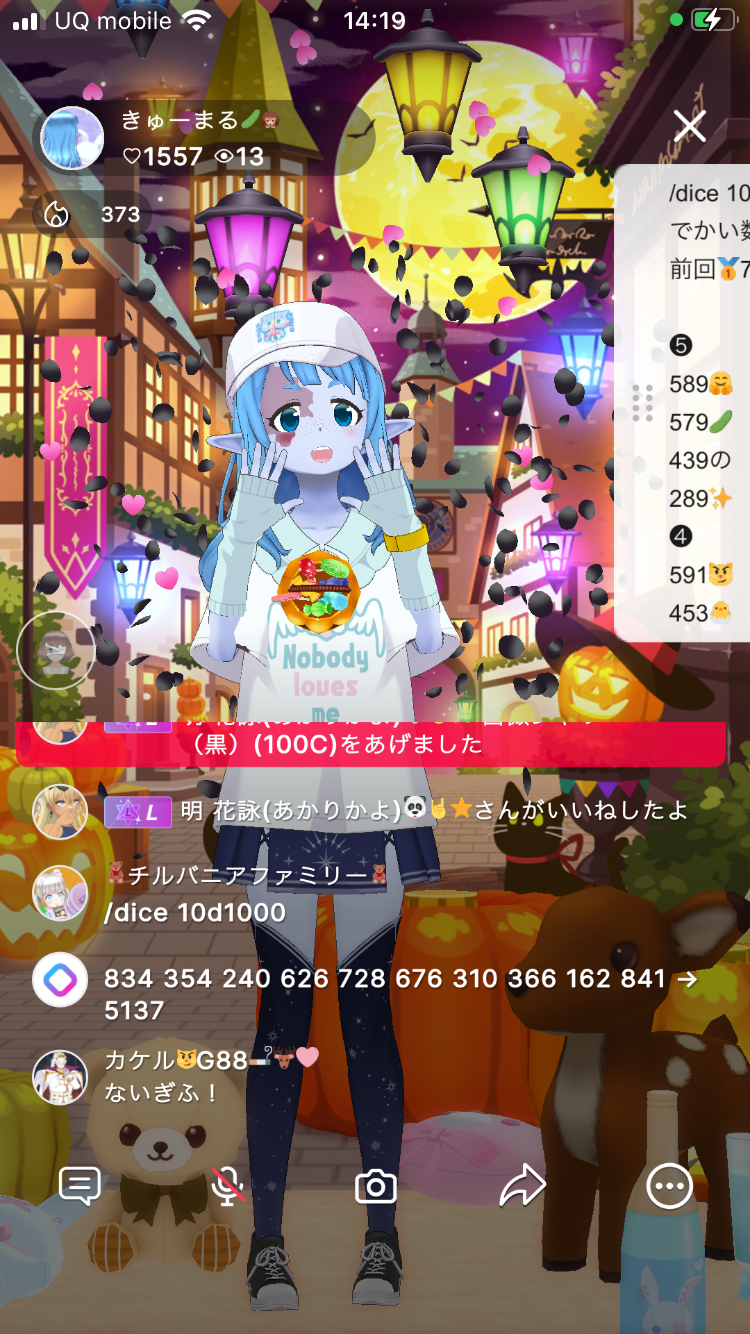
Task: Open the dice bot avatar
Action: coord(60,980)
